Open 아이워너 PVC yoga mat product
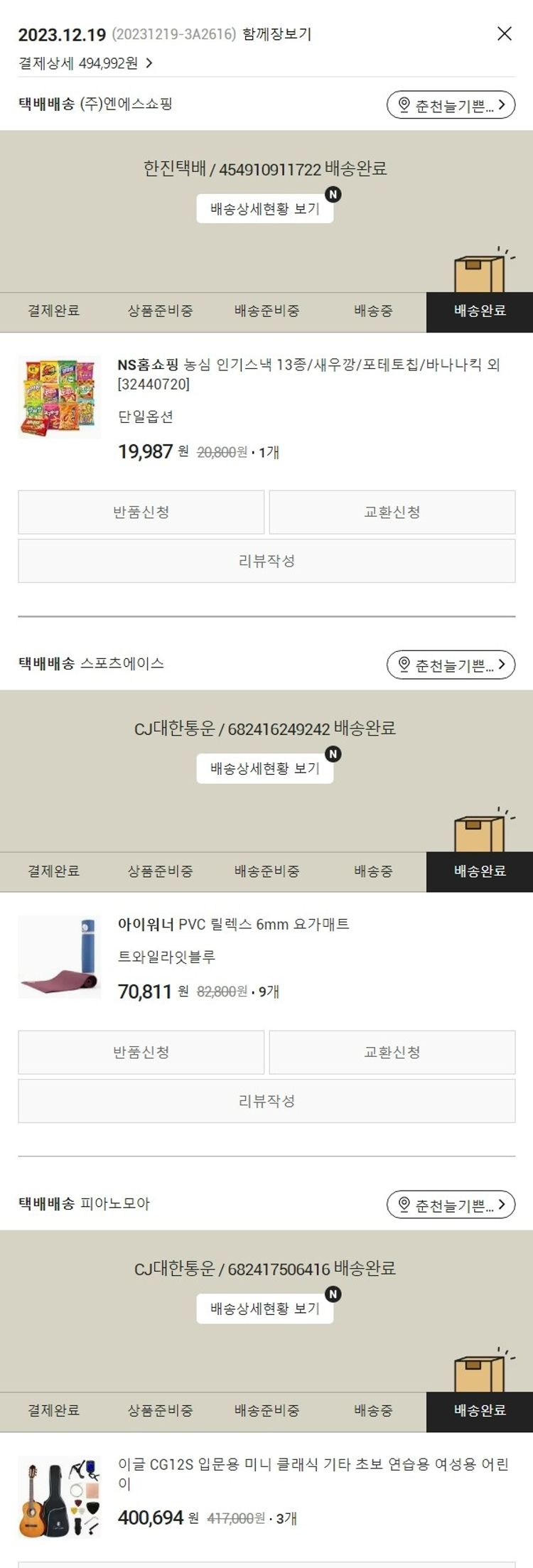 tap(233, 924)
